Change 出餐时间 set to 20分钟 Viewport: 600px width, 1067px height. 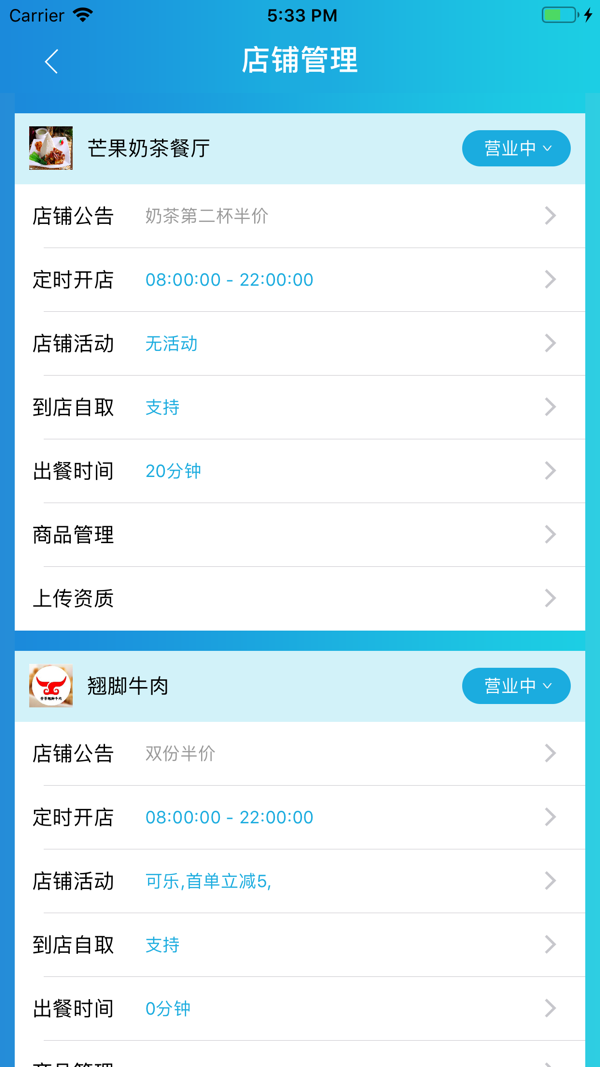[300, 471]
